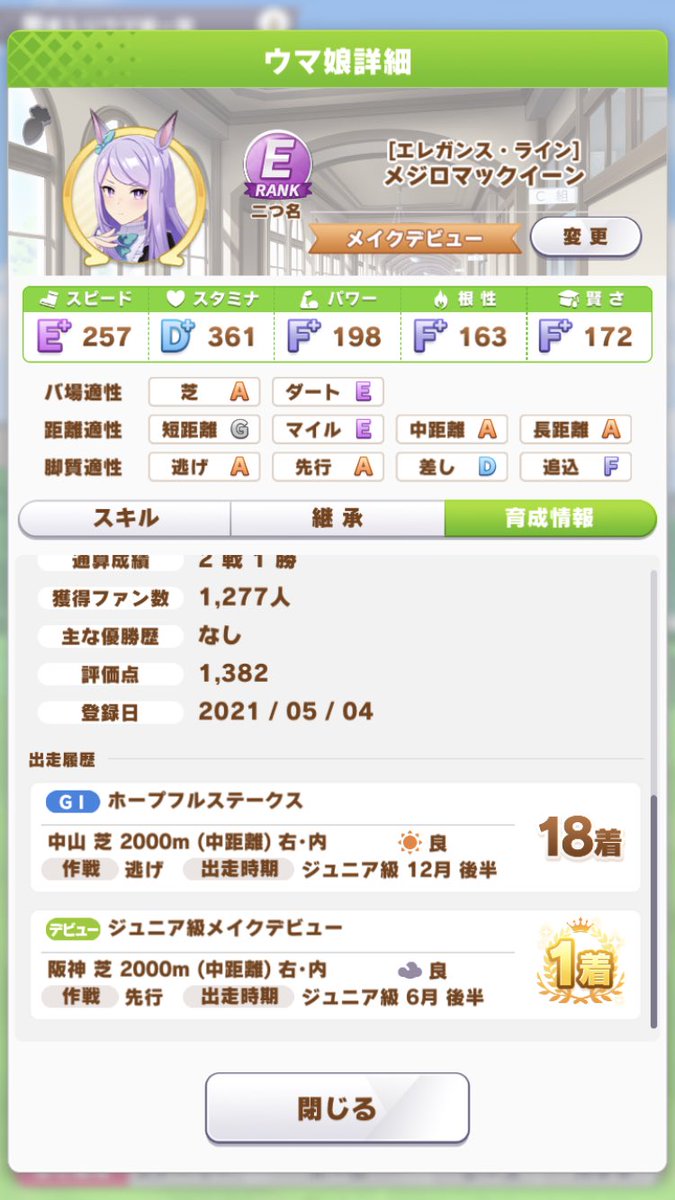Tap the 変更 button
The image size is (675, 1200).
coord(585,237)
